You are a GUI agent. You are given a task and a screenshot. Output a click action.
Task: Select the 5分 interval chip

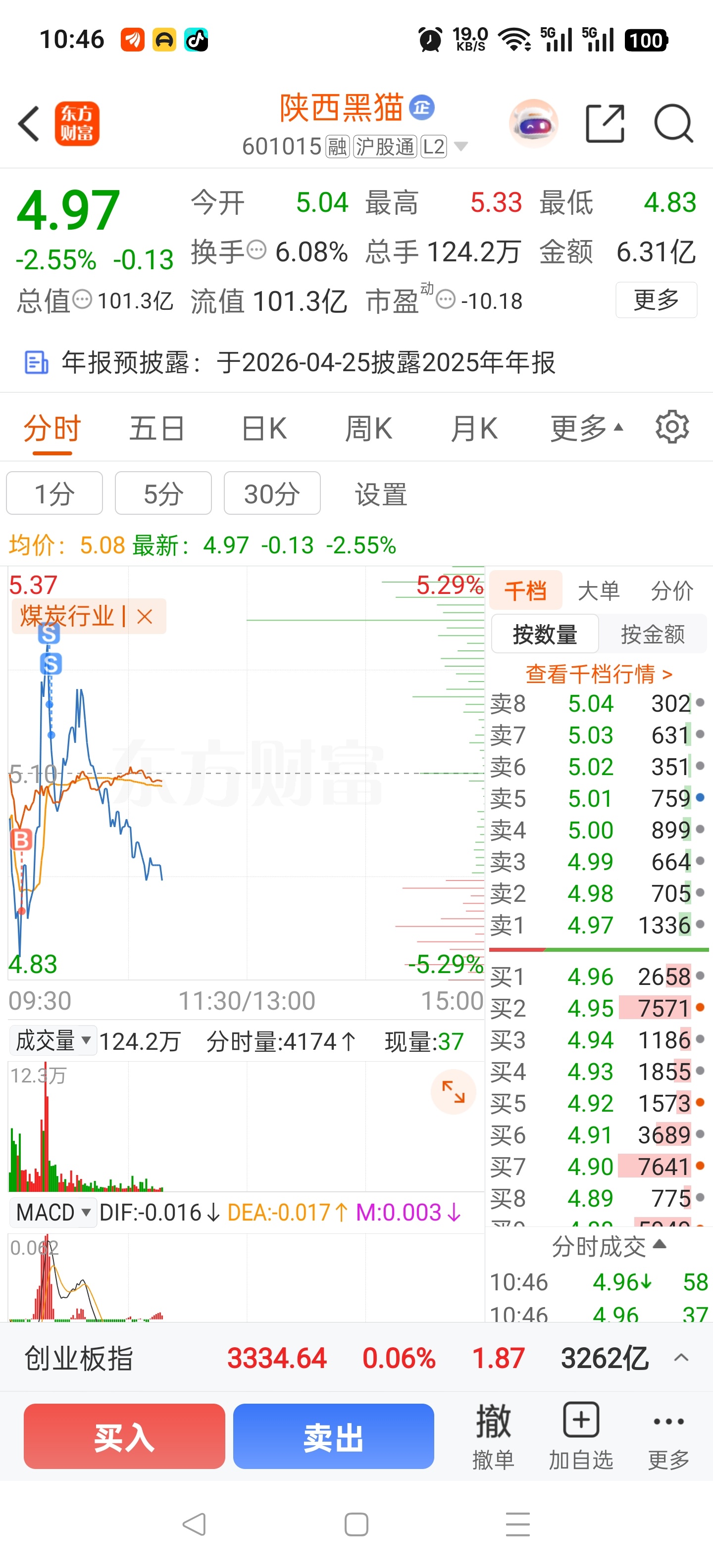[x=163, y=493]
